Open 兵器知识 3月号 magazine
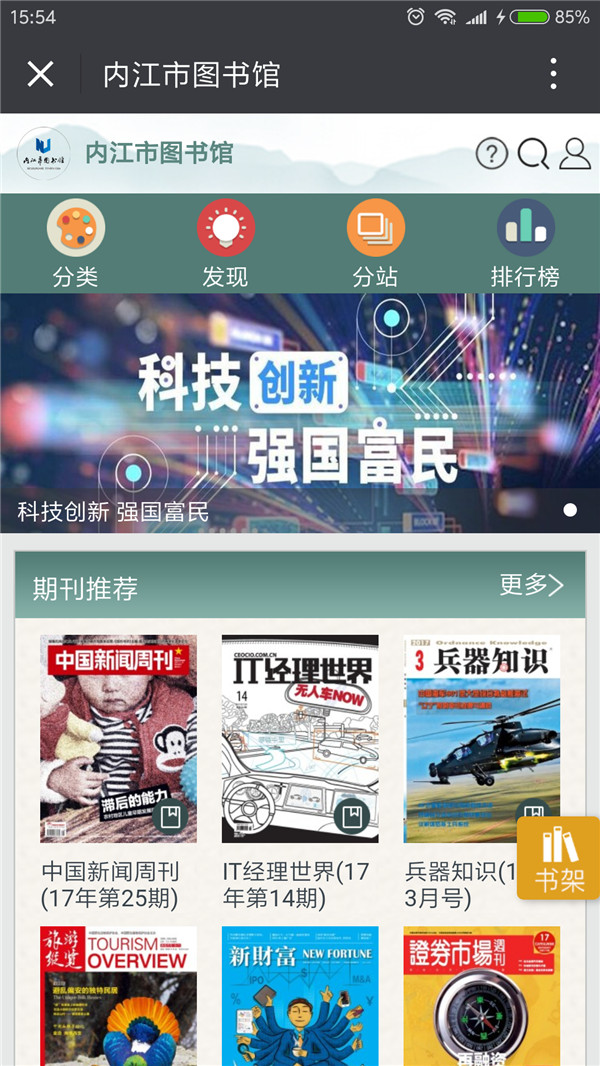 [x=482, y=739]
